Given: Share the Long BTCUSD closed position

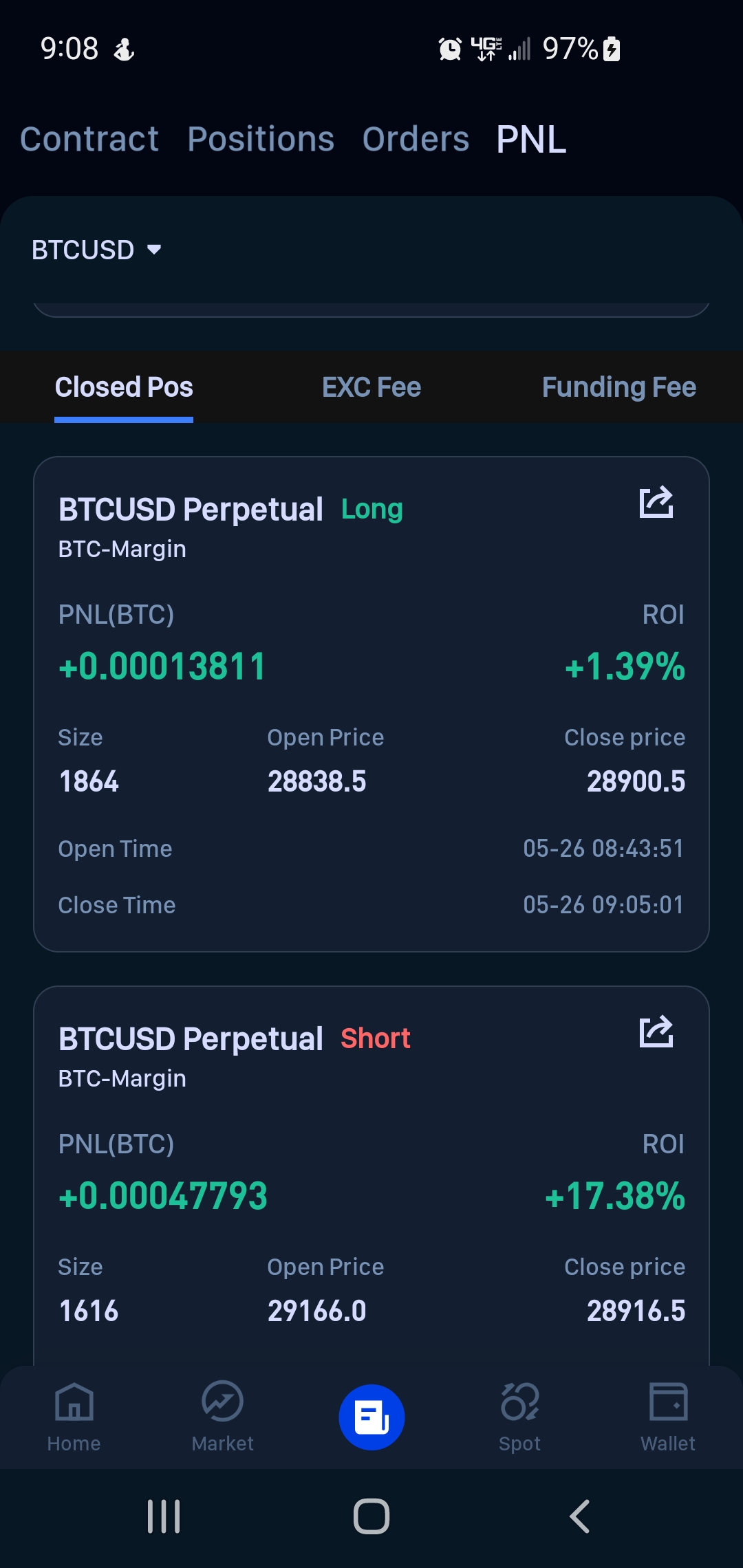Looking at the screenshot, I should 656,503.
